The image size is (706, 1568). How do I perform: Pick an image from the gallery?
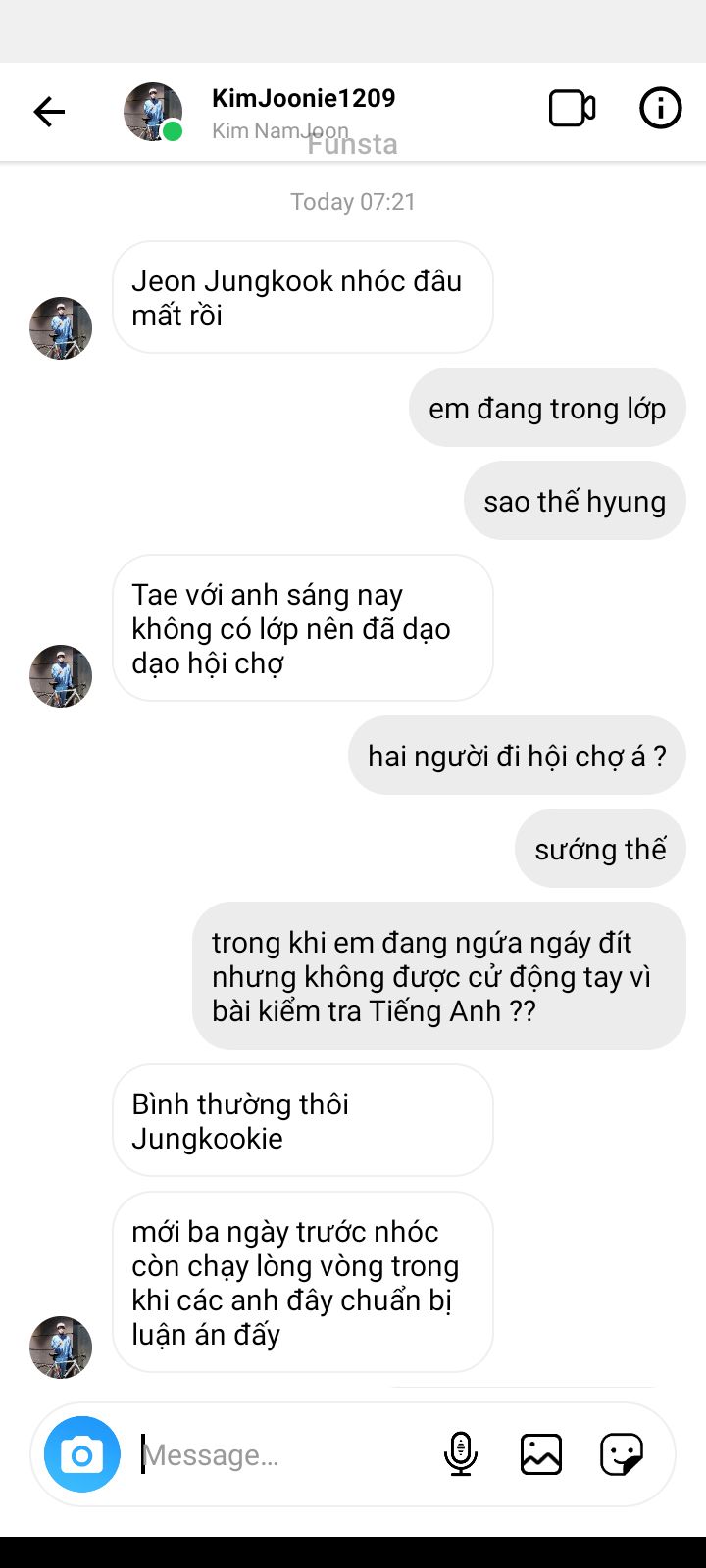click(541, 1453)
